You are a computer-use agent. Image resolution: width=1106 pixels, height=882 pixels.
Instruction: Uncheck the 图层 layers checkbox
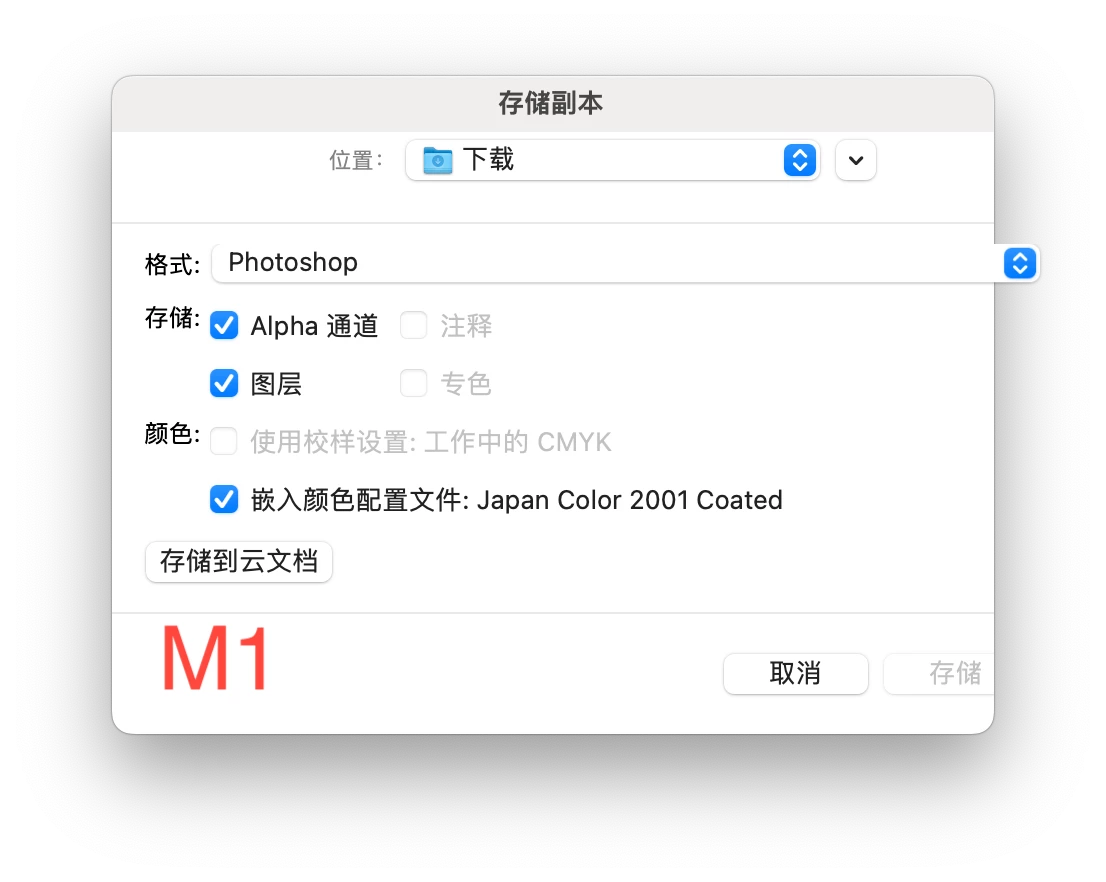point(224,383)
